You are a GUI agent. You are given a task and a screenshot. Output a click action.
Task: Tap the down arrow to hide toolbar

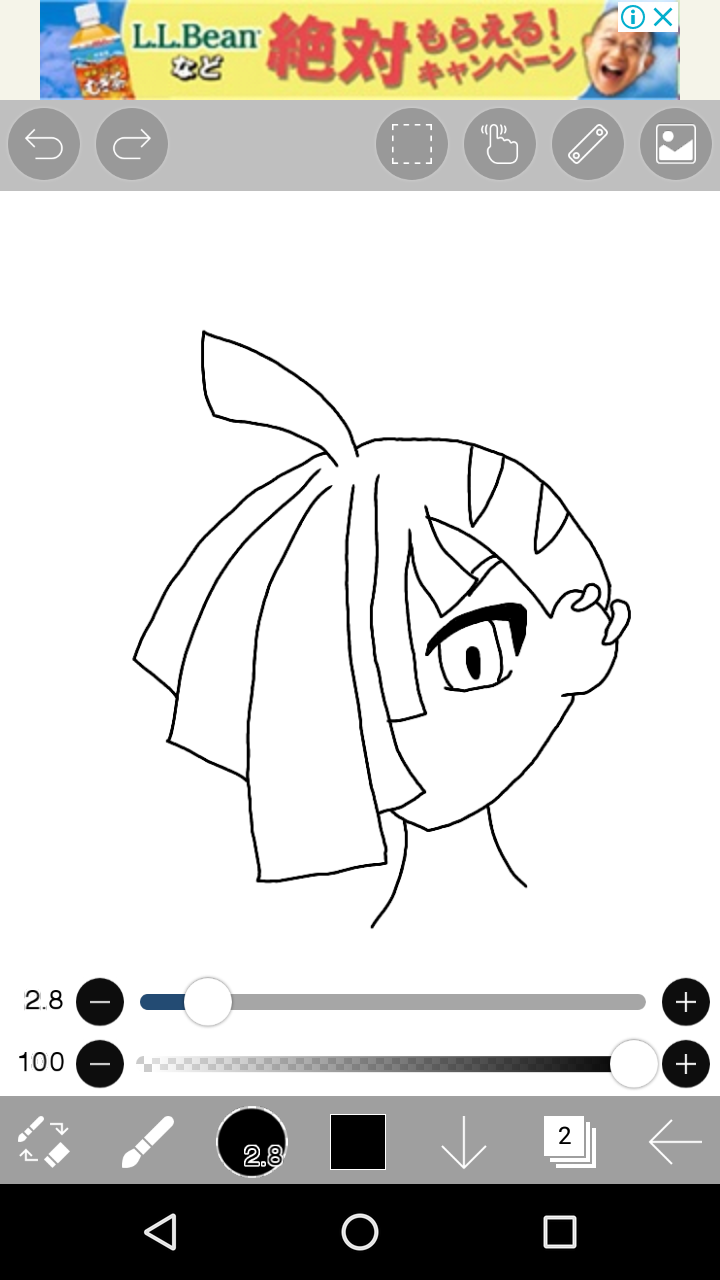463,1142
